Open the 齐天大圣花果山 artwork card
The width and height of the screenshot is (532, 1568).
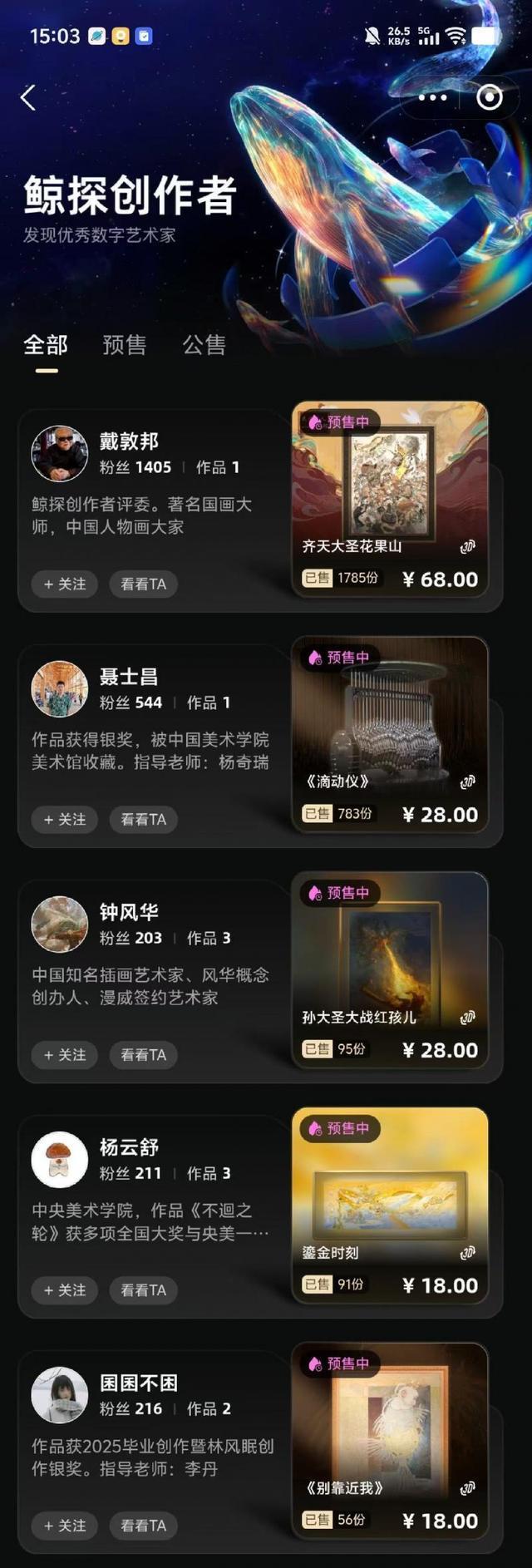(x=390, y=499)
